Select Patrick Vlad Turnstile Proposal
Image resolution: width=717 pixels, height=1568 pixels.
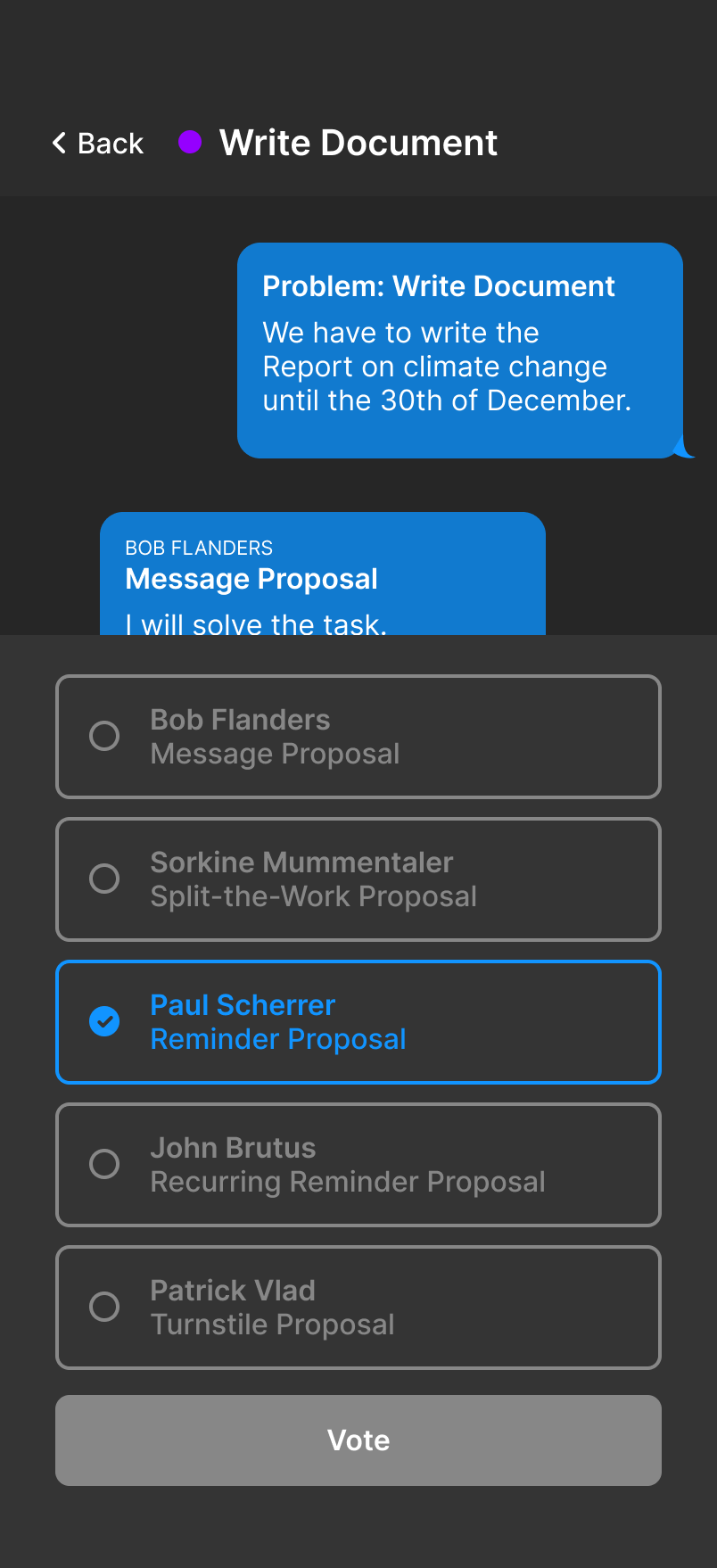[x=358, y=1308]
